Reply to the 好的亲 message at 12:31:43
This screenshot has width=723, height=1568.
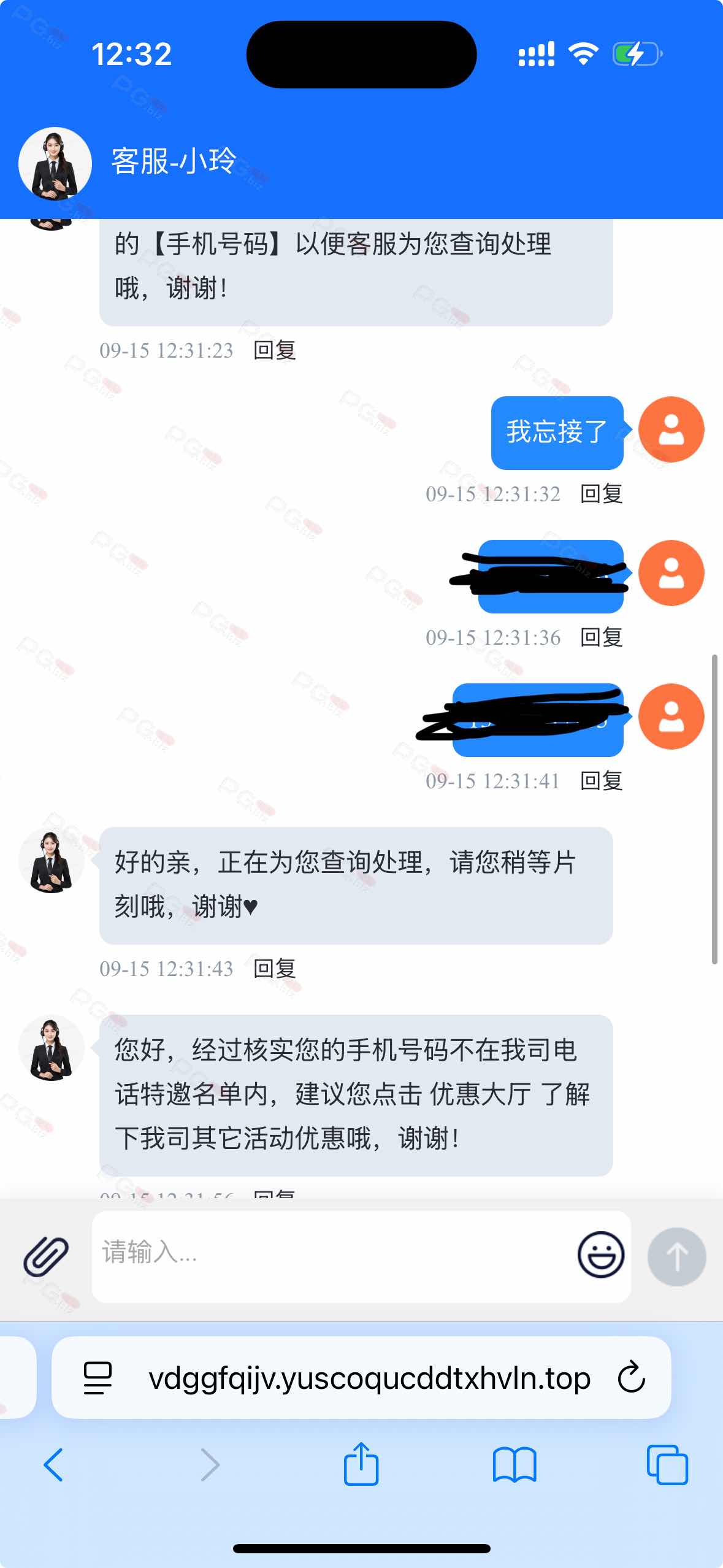[x=275, y=969]
